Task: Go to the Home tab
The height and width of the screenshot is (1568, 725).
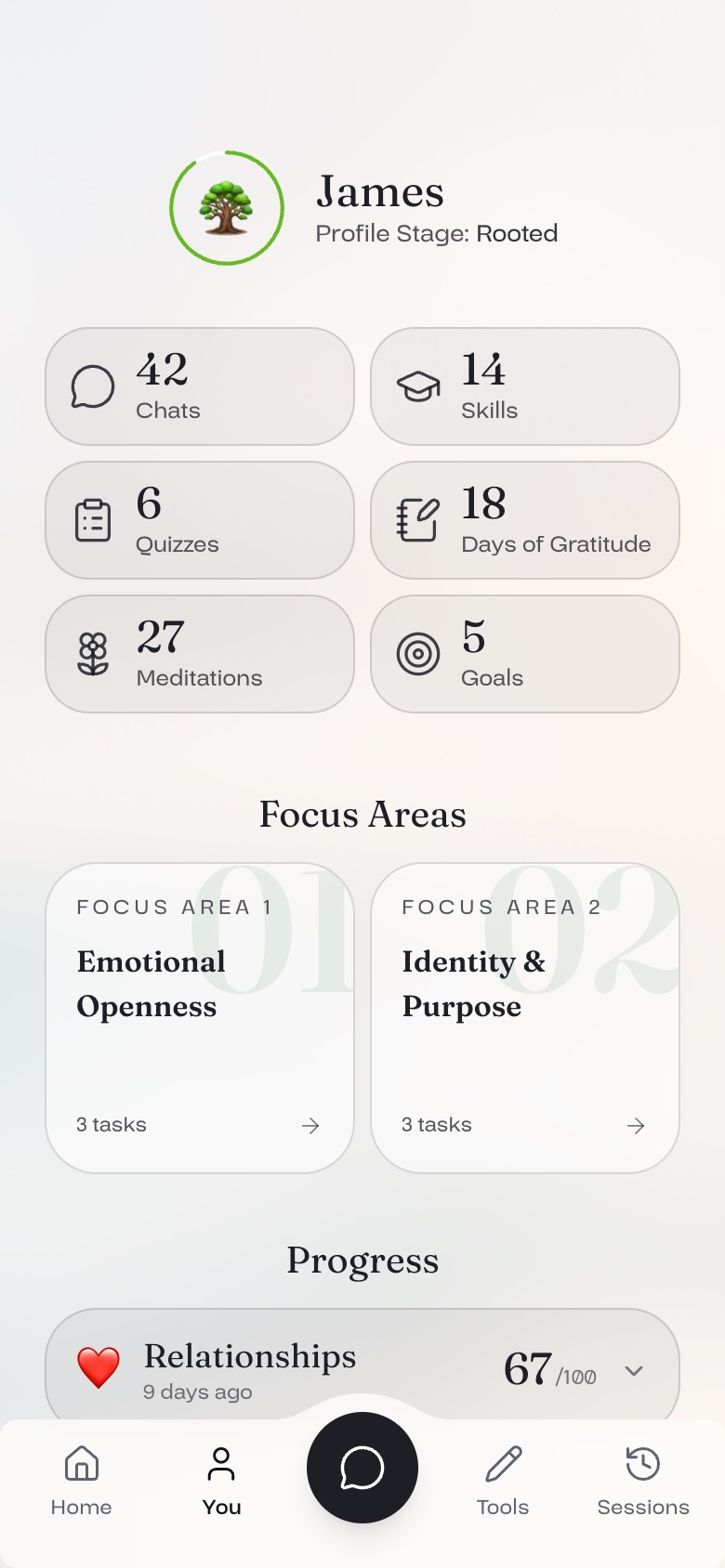Action: (82, 1482)
